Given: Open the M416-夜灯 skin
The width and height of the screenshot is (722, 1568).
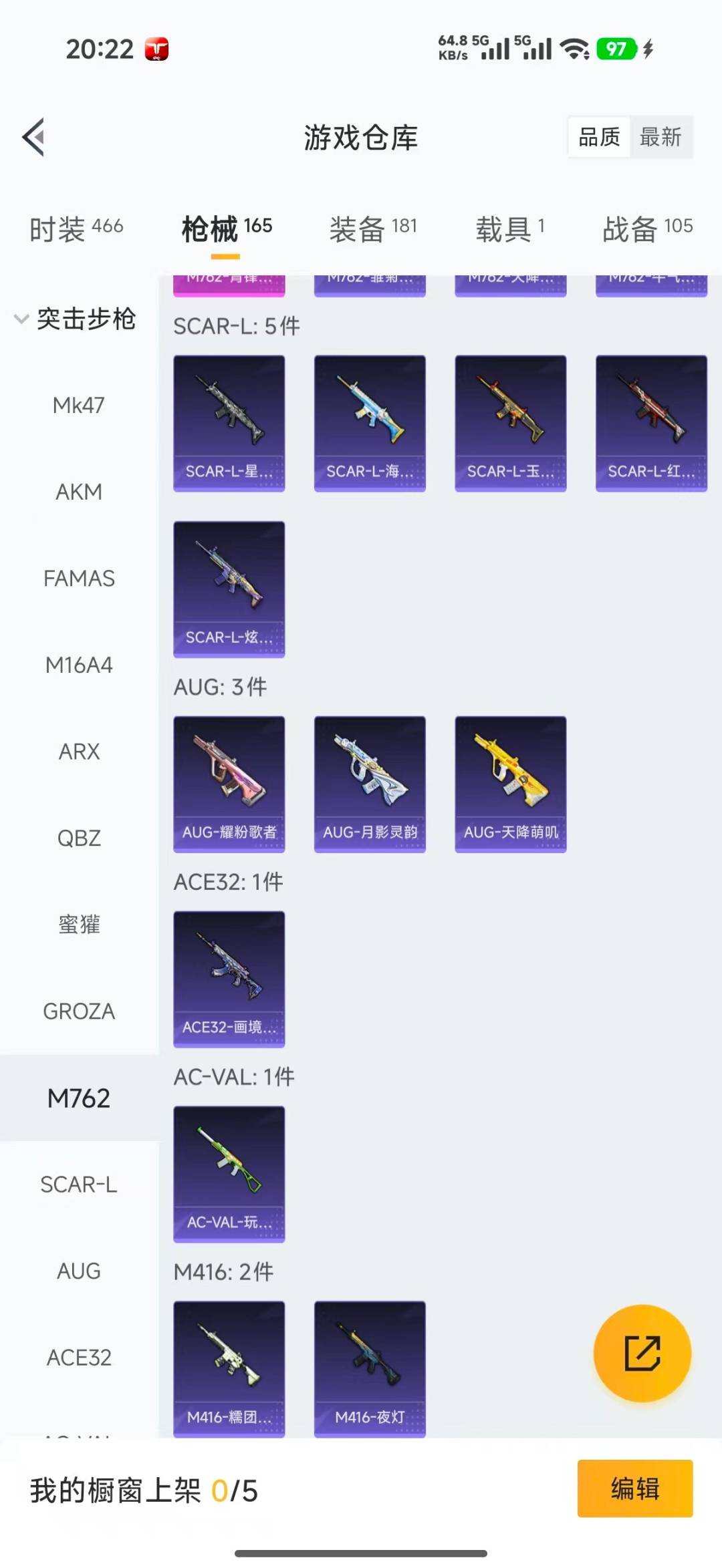Looking at the screenshot, I should [x=370, y=1368].
